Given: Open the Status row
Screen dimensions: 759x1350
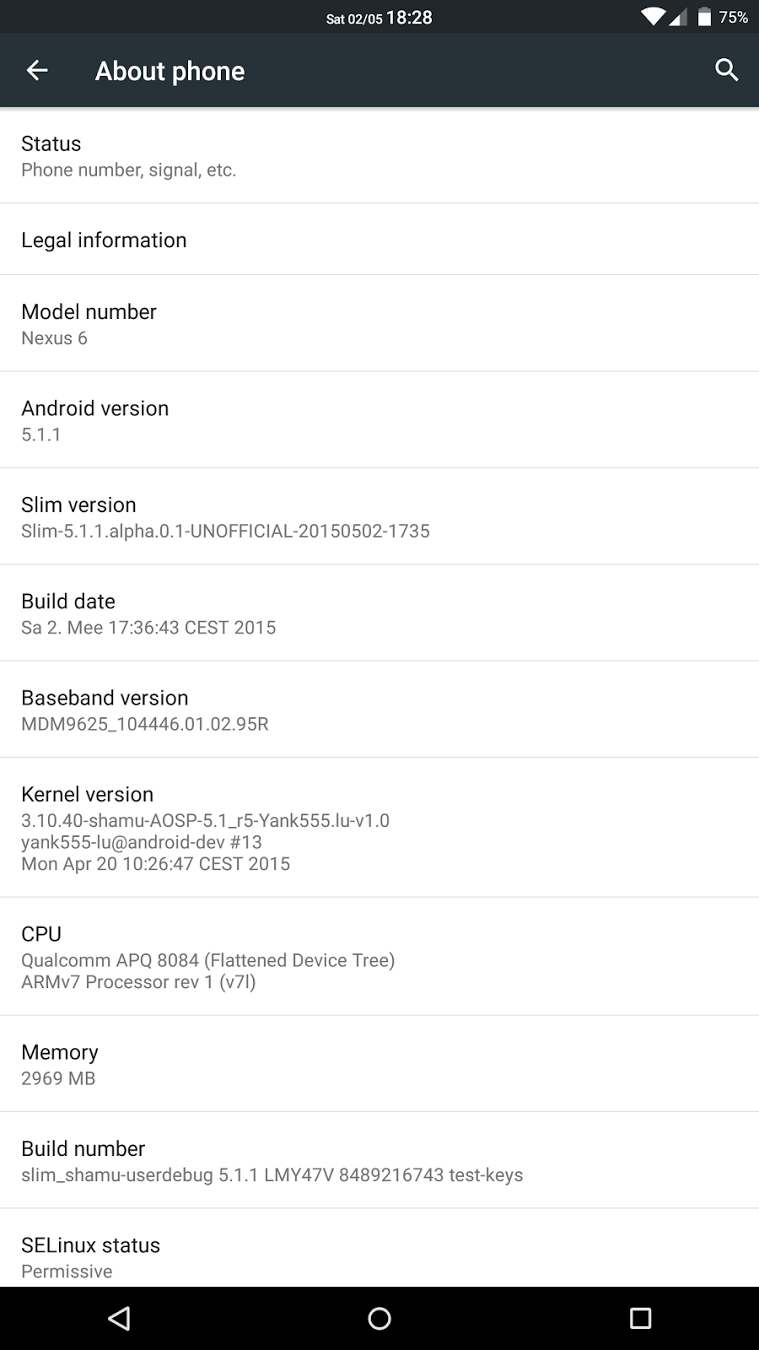Looking at the screenshot, I should tap(379, 156).
